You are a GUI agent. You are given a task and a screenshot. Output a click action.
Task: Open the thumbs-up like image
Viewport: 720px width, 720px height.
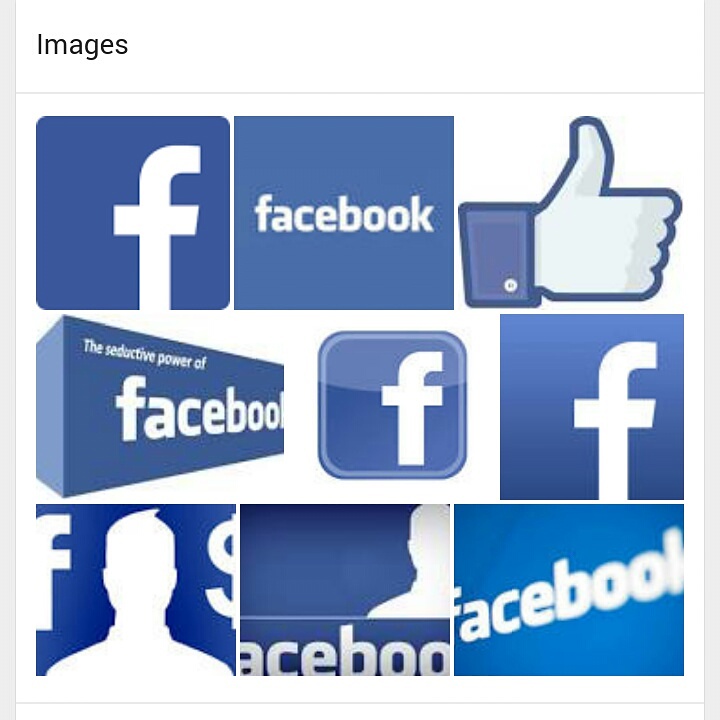[x=570, y=213]
